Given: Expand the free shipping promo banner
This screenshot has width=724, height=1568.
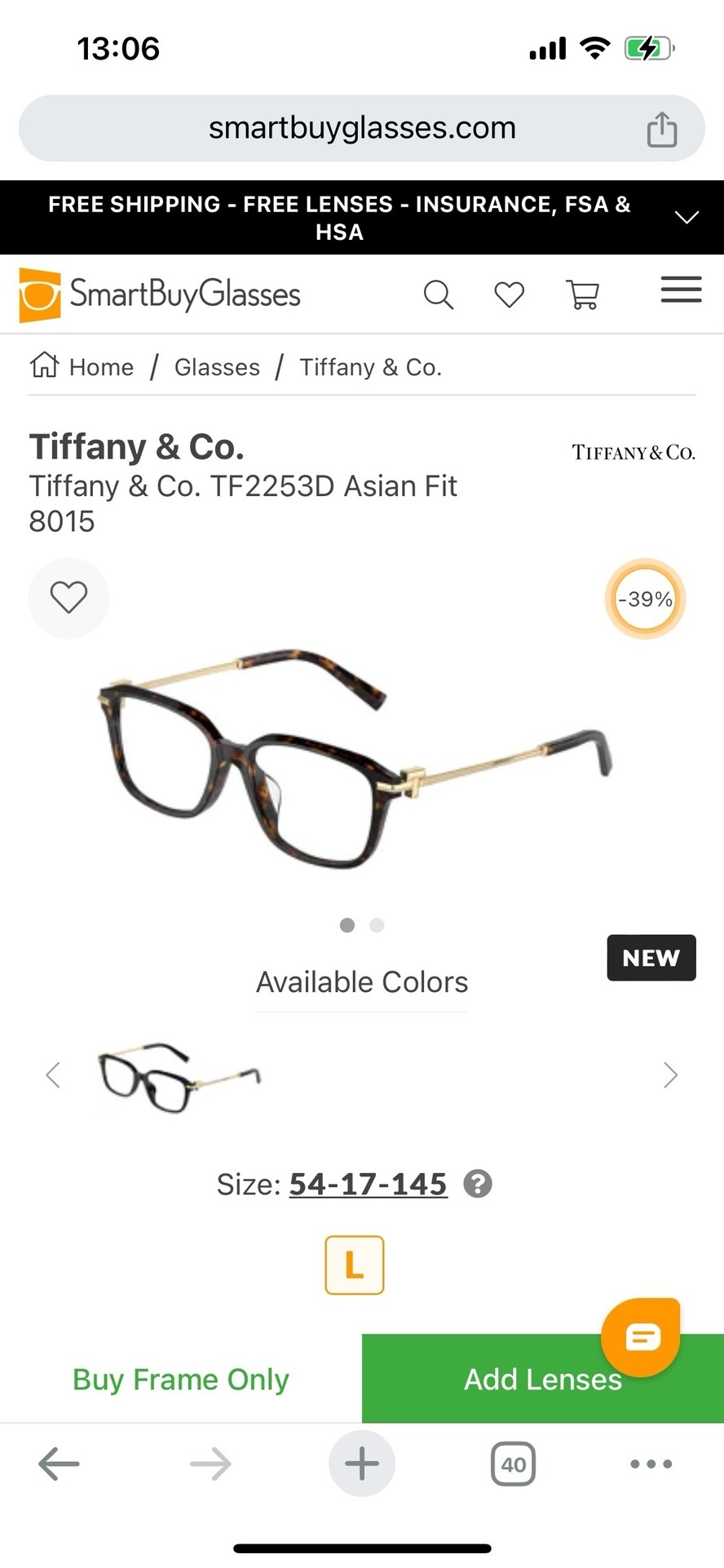Looking at the screenshot, I should click(686, 217).
